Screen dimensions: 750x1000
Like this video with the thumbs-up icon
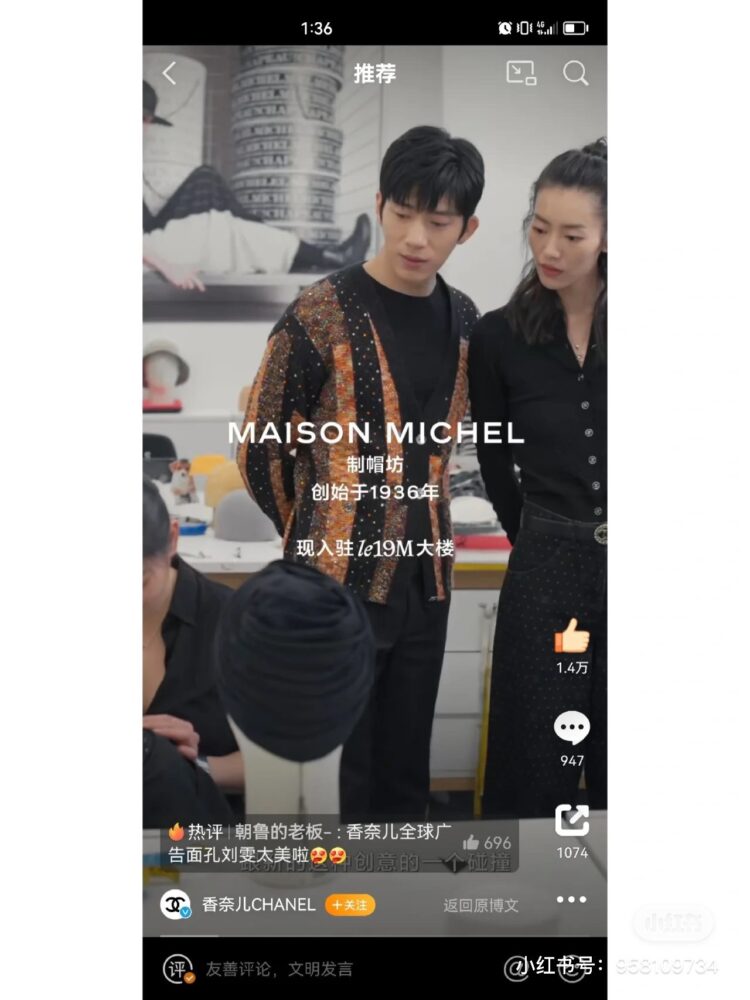click(571, 636)
